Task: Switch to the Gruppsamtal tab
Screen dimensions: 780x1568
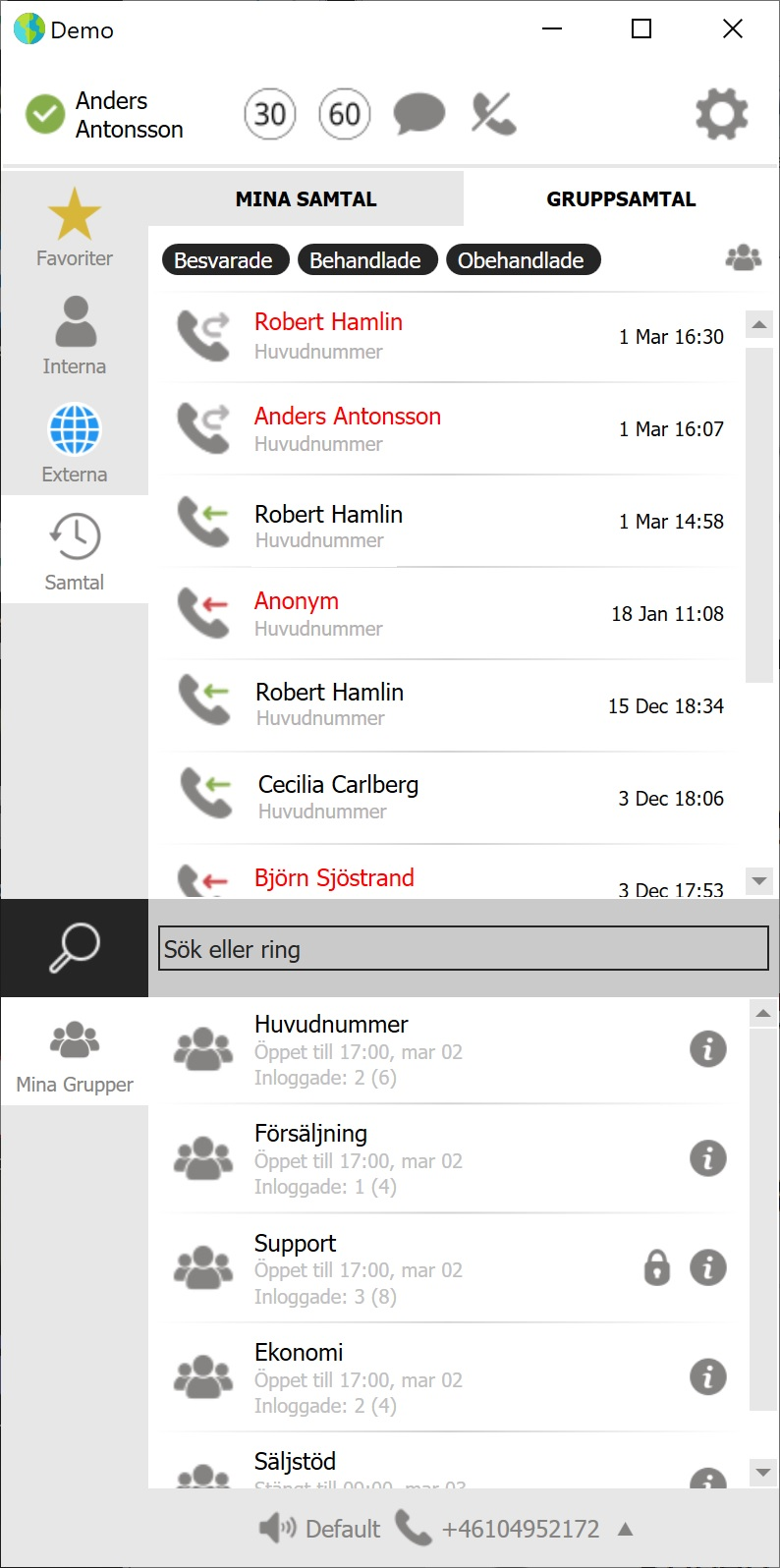Action: tap(621, 199)
